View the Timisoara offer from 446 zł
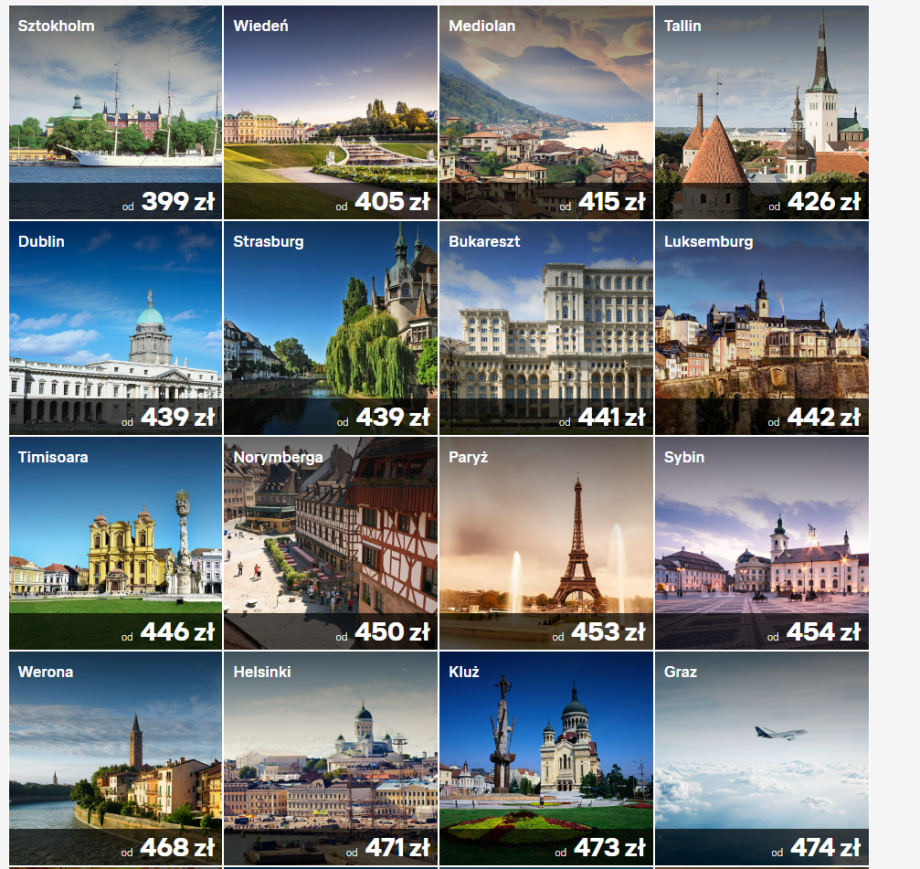 pyautogui.click(x=115, y=543)
